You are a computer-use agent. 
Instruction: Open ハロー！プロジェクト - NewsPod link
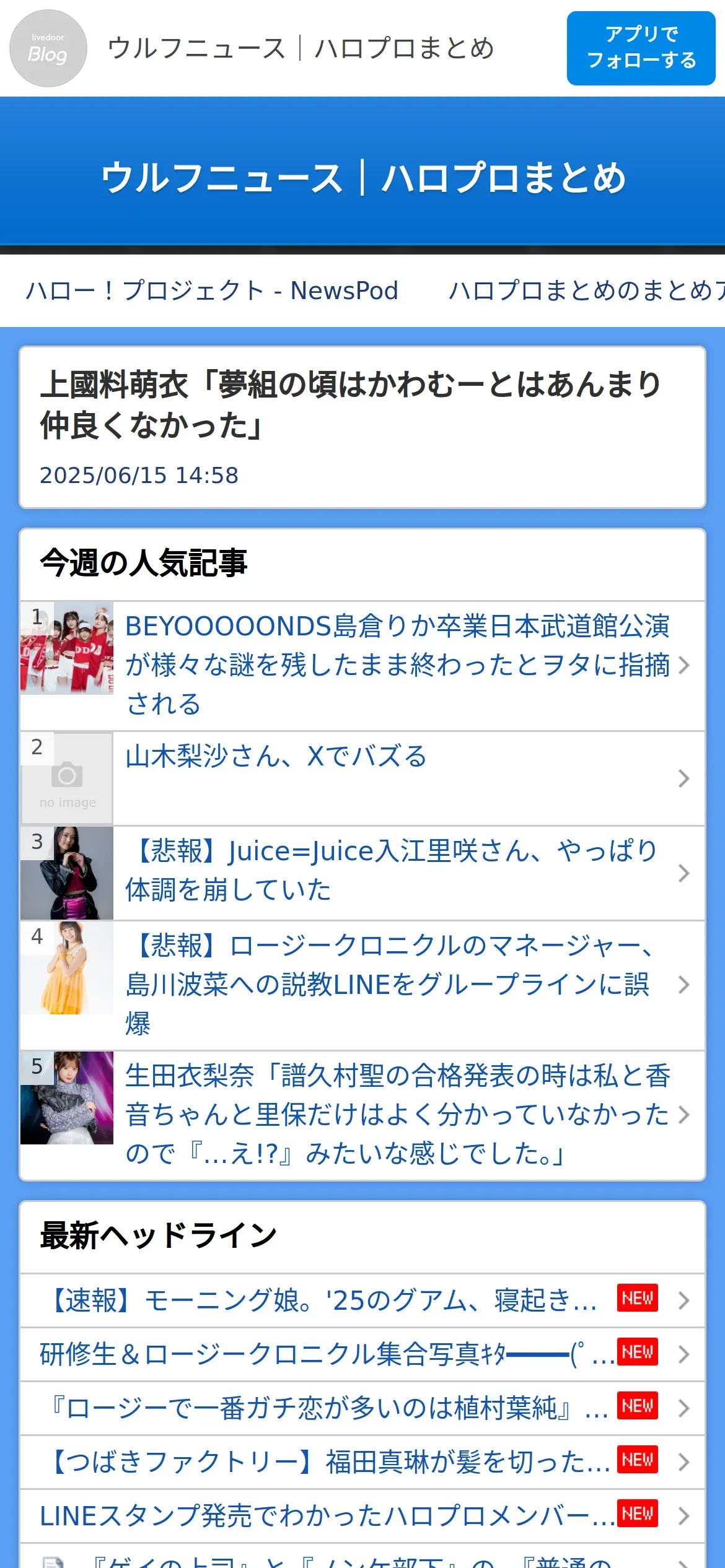click(212, 290)
